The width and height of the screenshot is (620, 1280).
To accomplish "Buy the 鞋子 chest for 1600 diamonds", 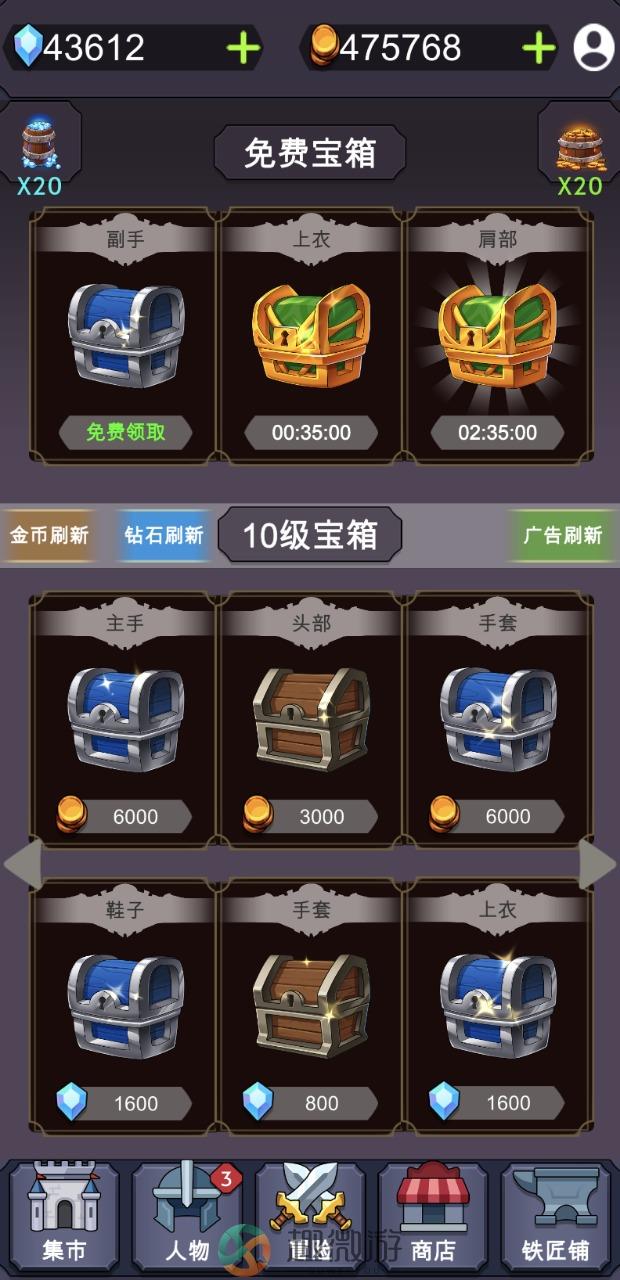I will pyautogui.click(x=125, y=1103).
